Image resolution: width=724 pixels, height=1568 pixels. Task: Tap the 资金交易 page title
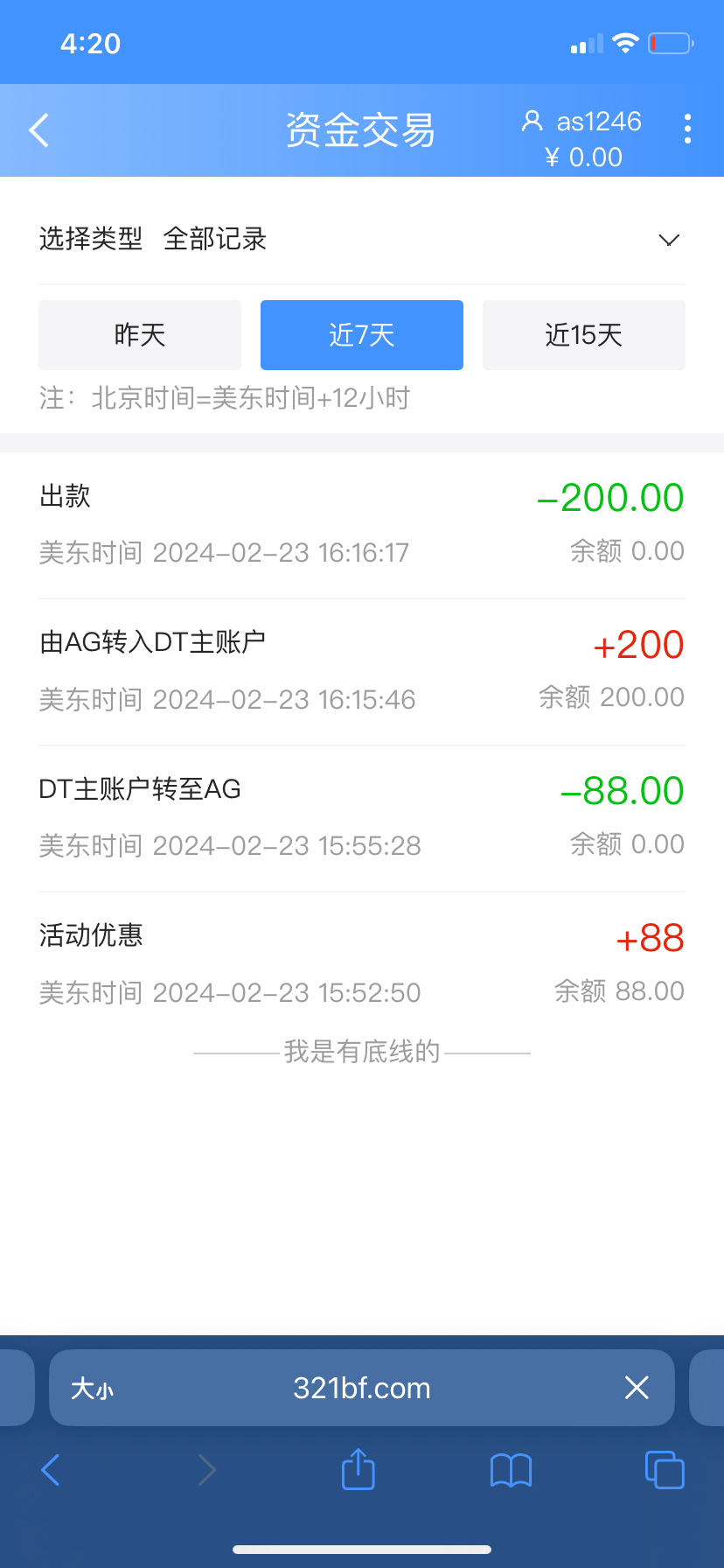coord(361,129)
